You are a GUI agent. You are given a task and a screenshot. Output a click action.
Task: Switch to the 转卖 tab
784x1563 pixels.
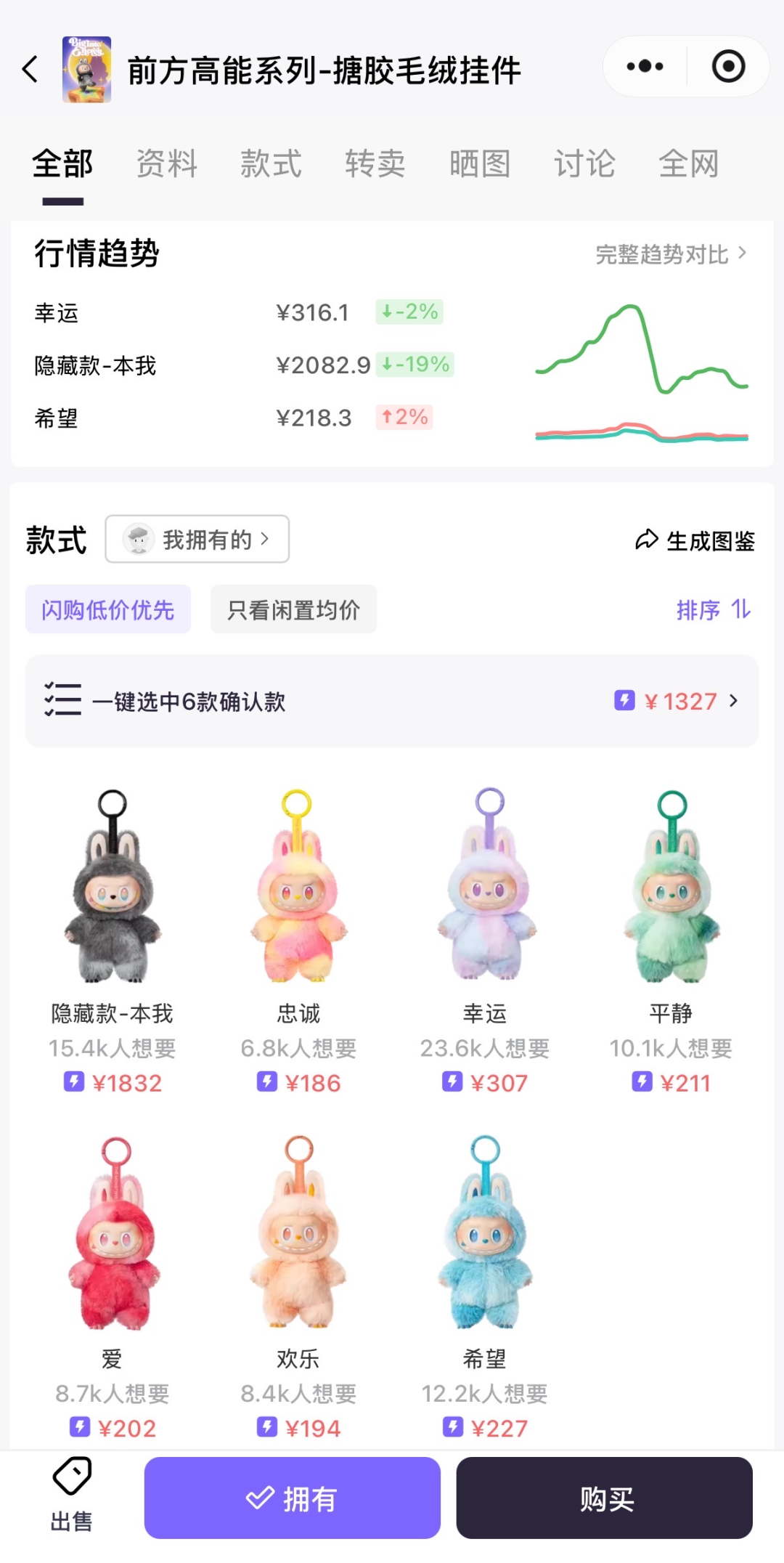tap(375, 163)
